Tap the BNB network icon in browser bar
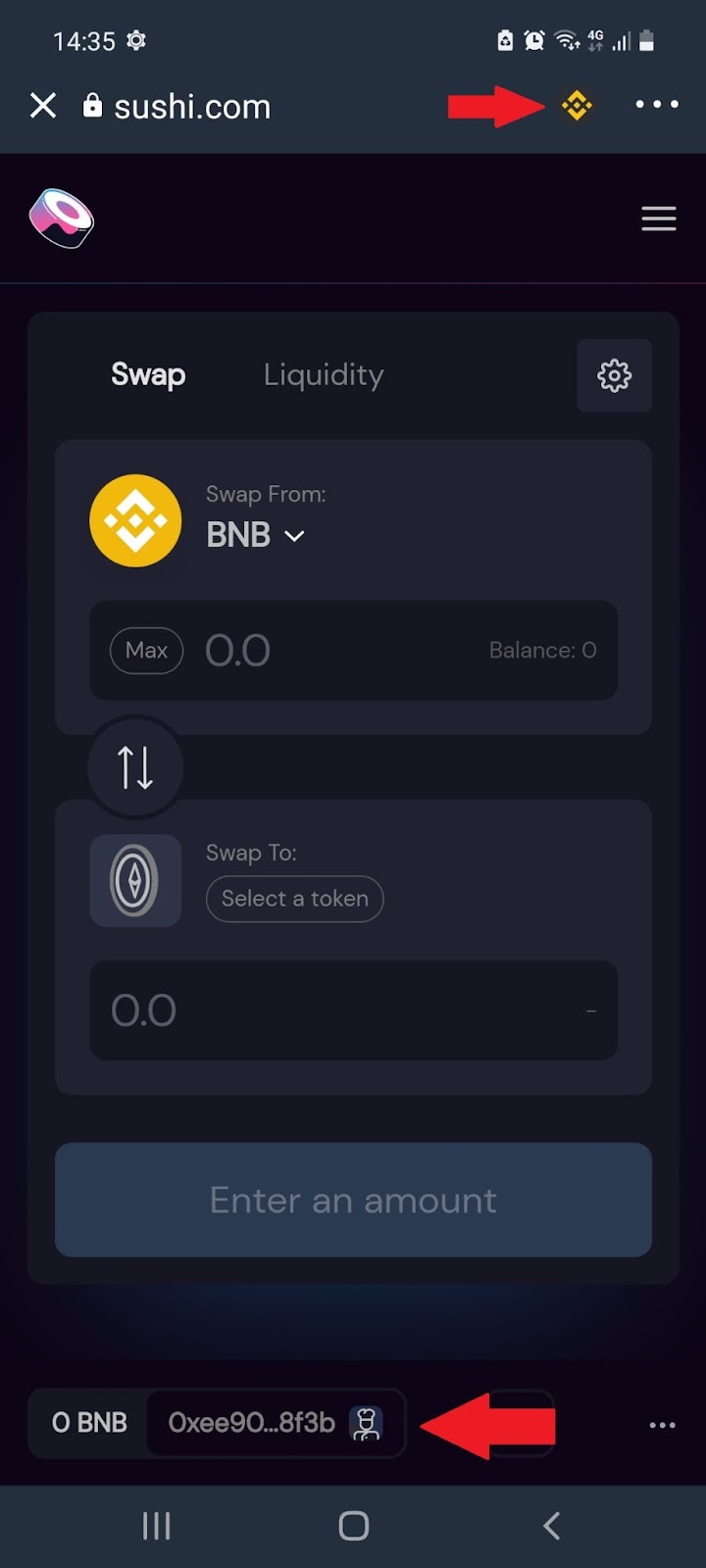Image resolution: width=706 pixels, height=1568 pixels. point(577,105)
